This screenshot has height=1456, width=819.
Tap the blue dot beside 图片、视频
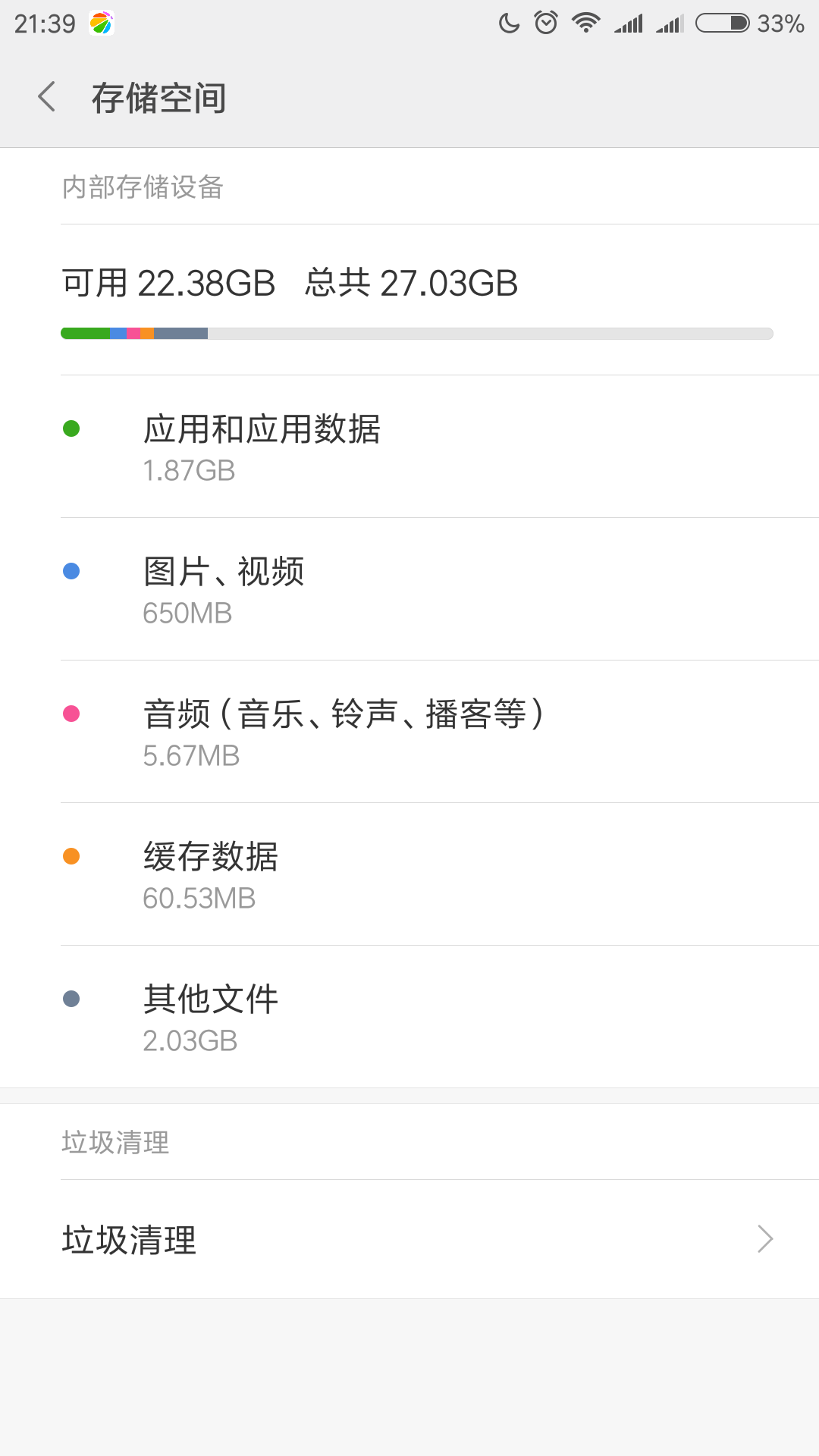[73, 570]
